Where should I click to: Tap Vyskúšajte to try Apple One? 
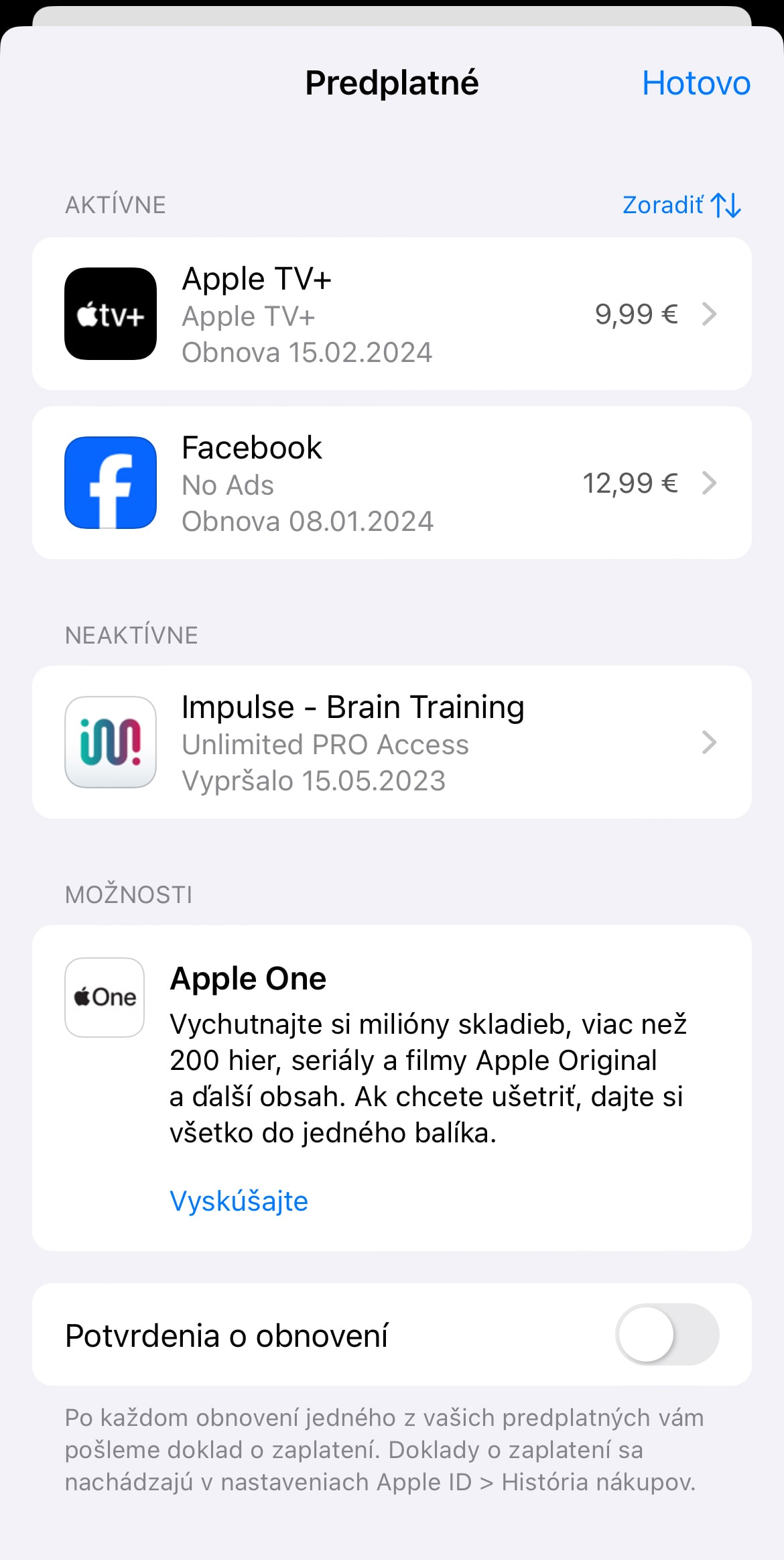pos(239,1201)
